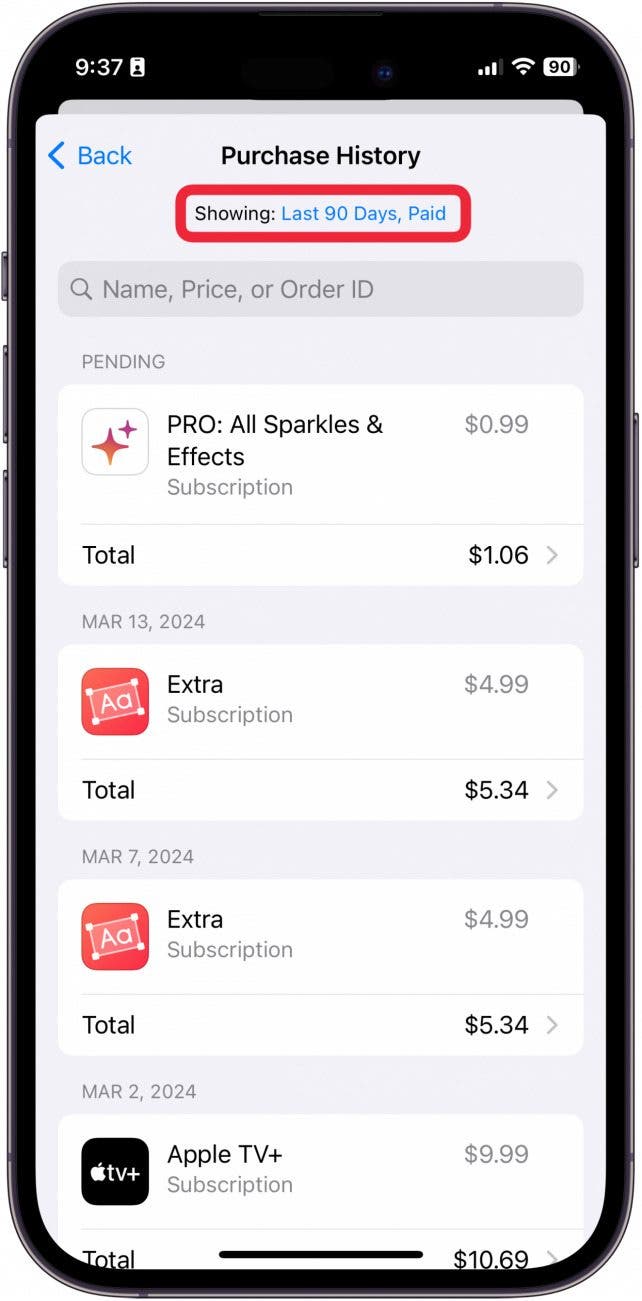Open the Mar 13 $5.34 total details
This screenshot has height=1301, width=642.
(320, 790)
